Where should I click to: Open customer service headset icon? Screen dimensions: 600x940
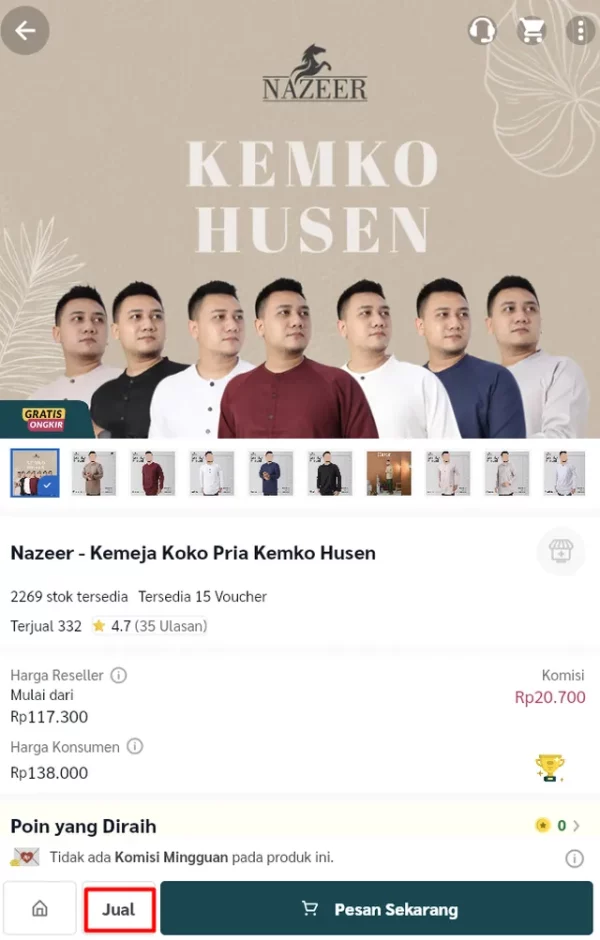pyautogui.click(x=482, y=30)
